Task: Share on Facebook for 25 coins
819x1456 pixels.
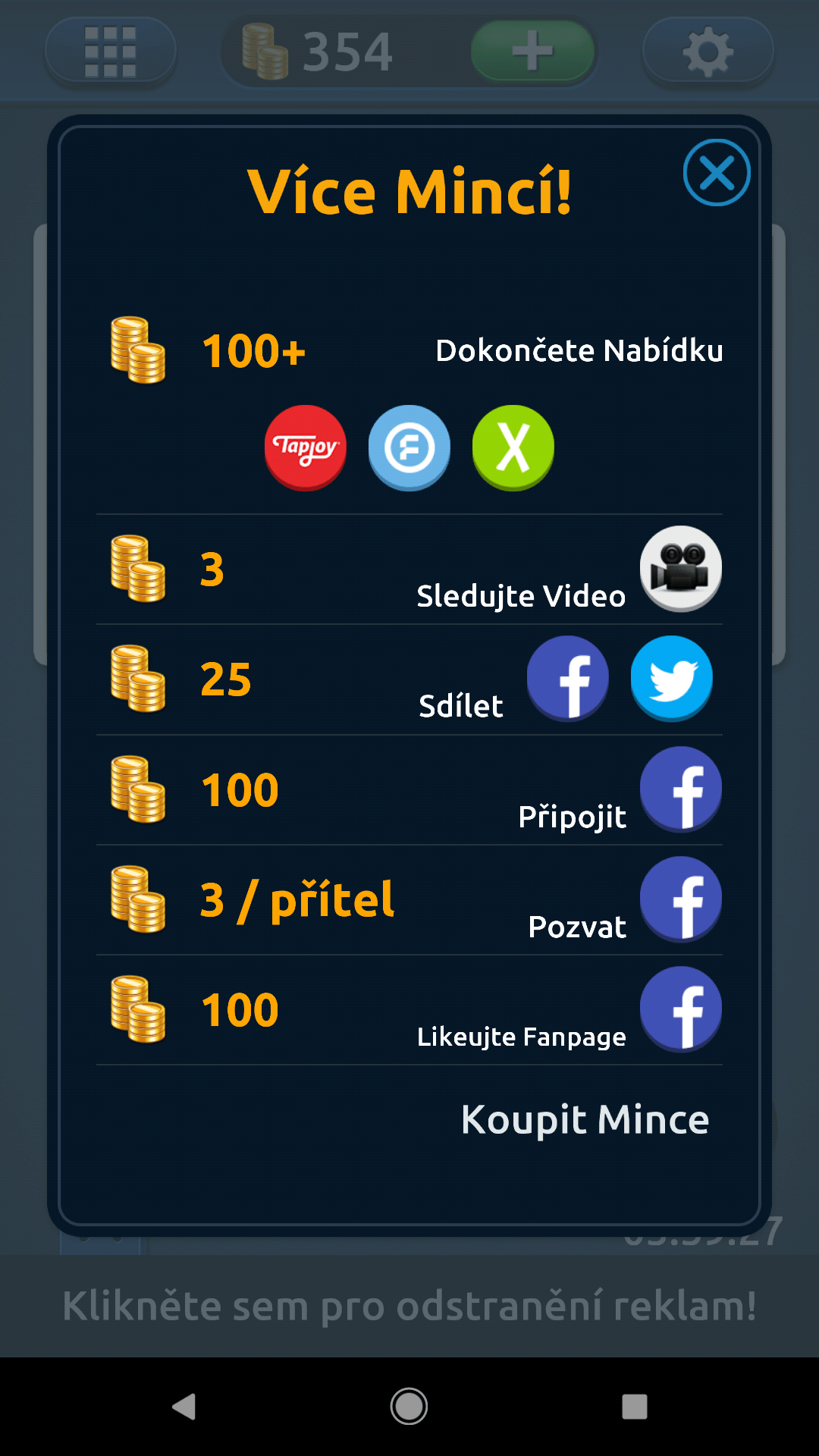Action: pyautogui.click(x=568, y=679)
